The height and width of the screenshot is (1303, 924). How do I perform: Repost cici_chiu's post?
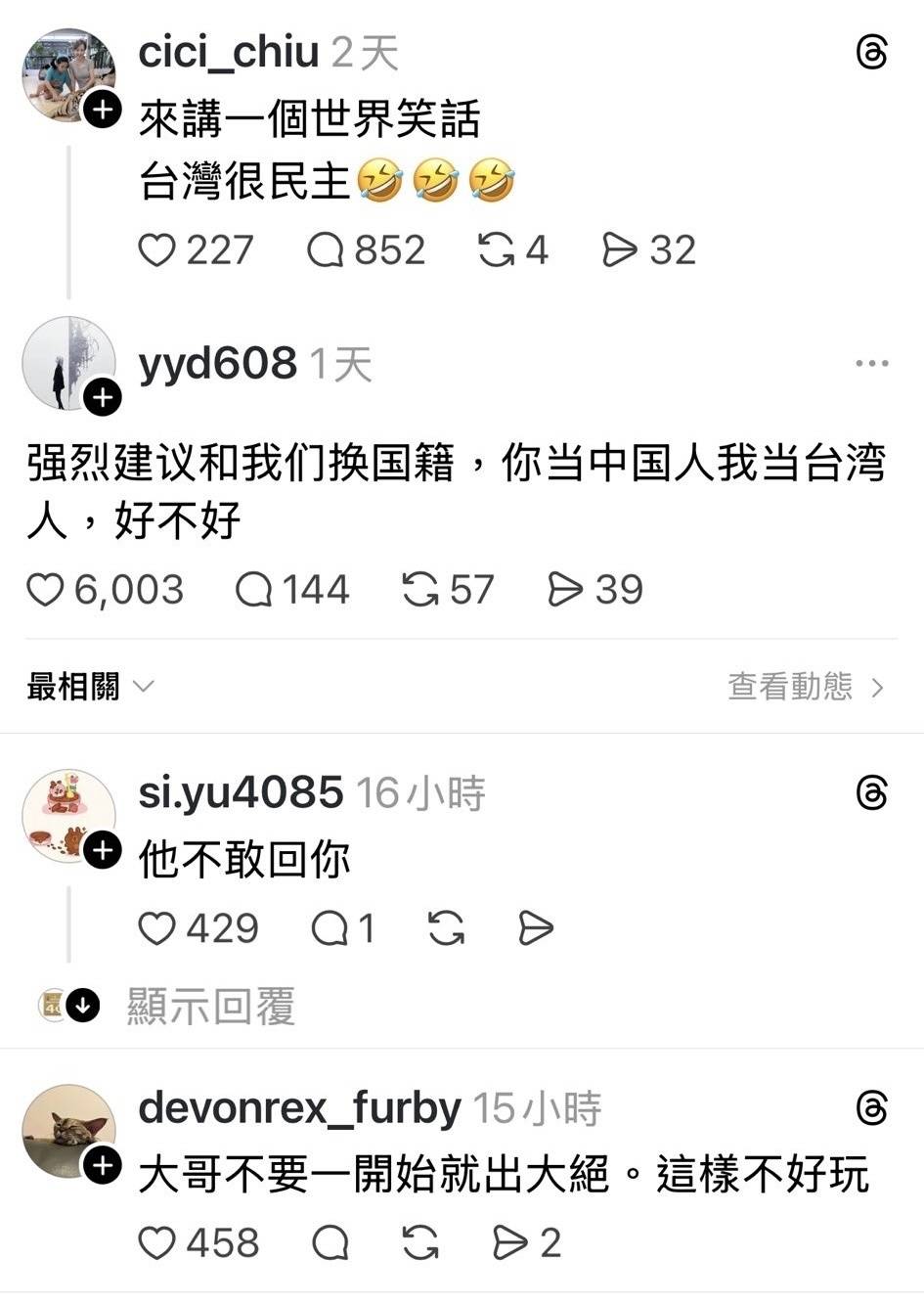[x=497, y=250]
